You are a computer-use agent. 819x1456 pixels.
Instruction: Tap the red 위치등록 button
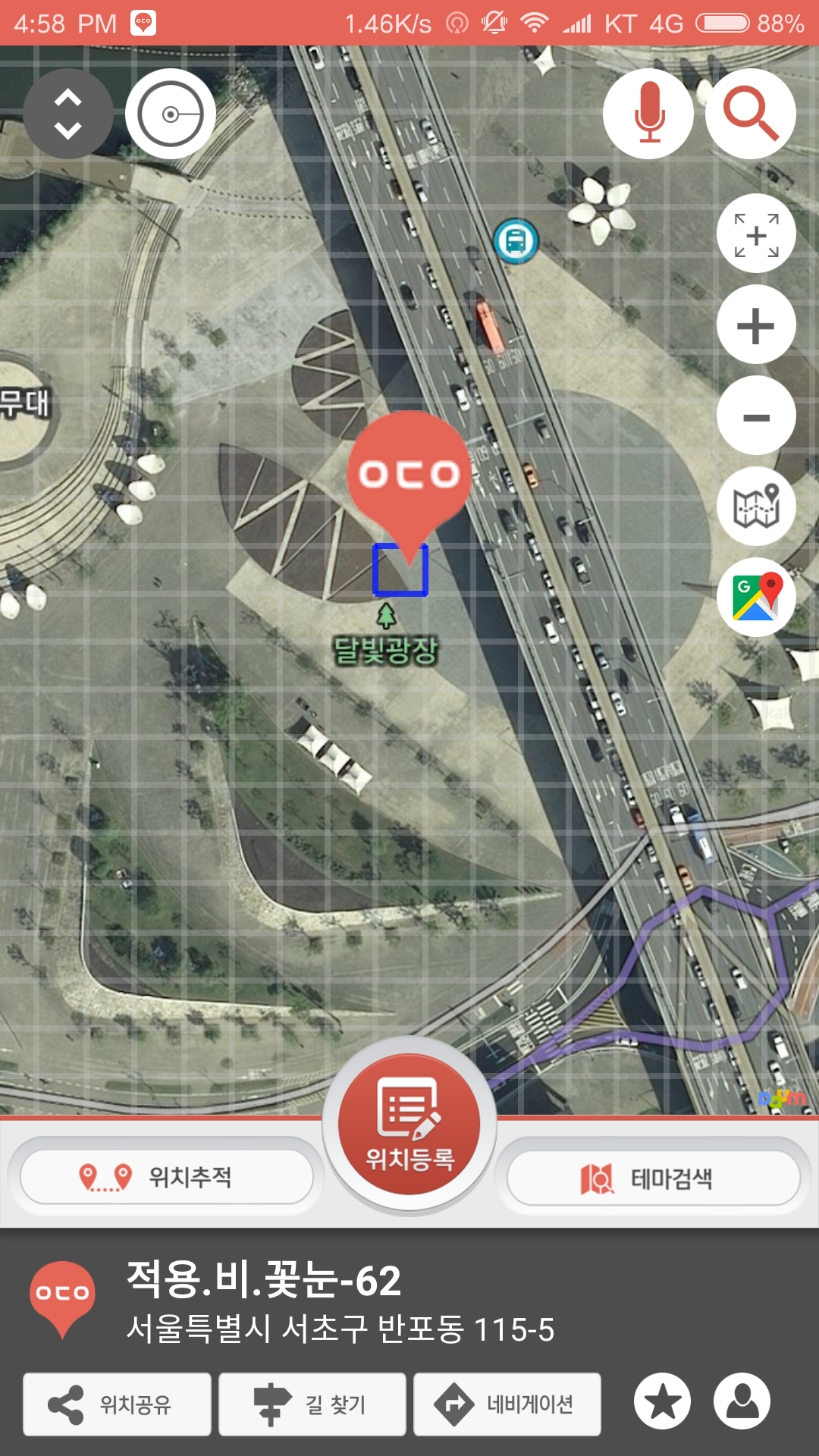tap(409, 1124)
